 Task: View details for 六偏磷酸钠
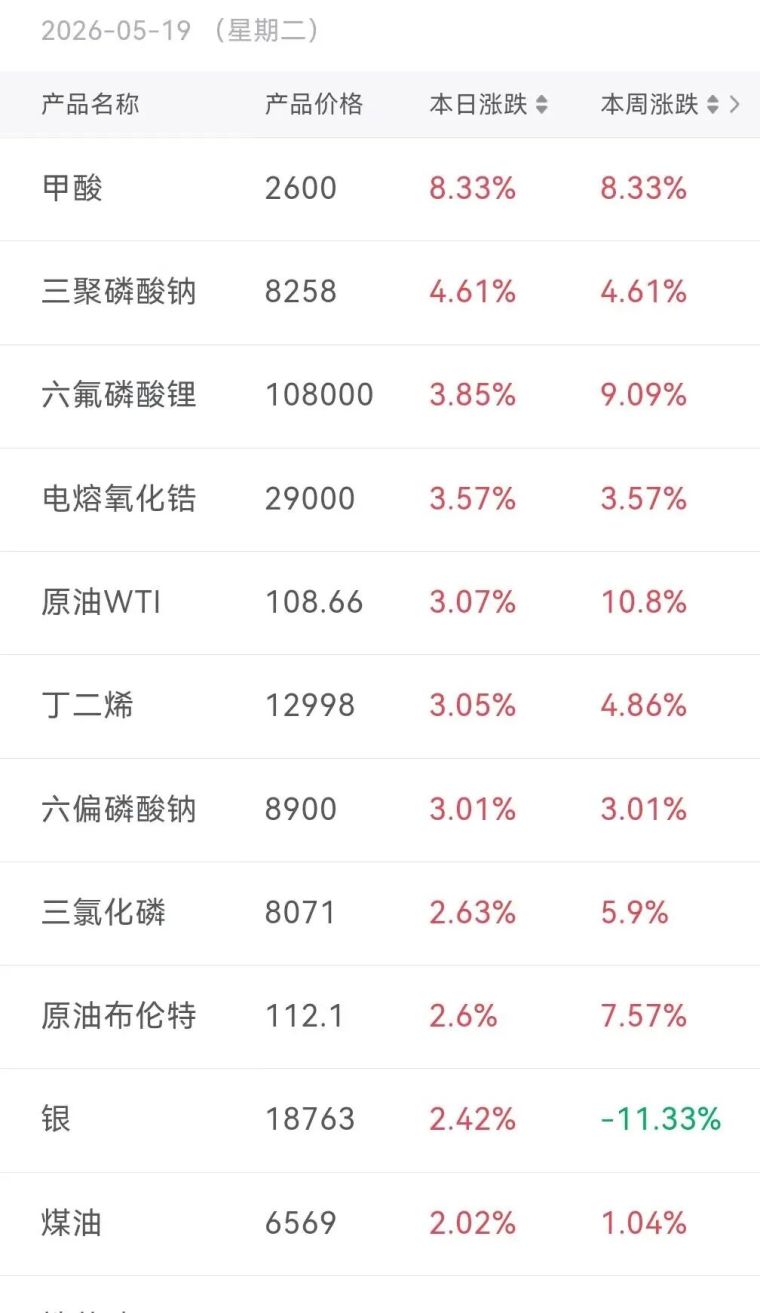(x=380, y=810)
